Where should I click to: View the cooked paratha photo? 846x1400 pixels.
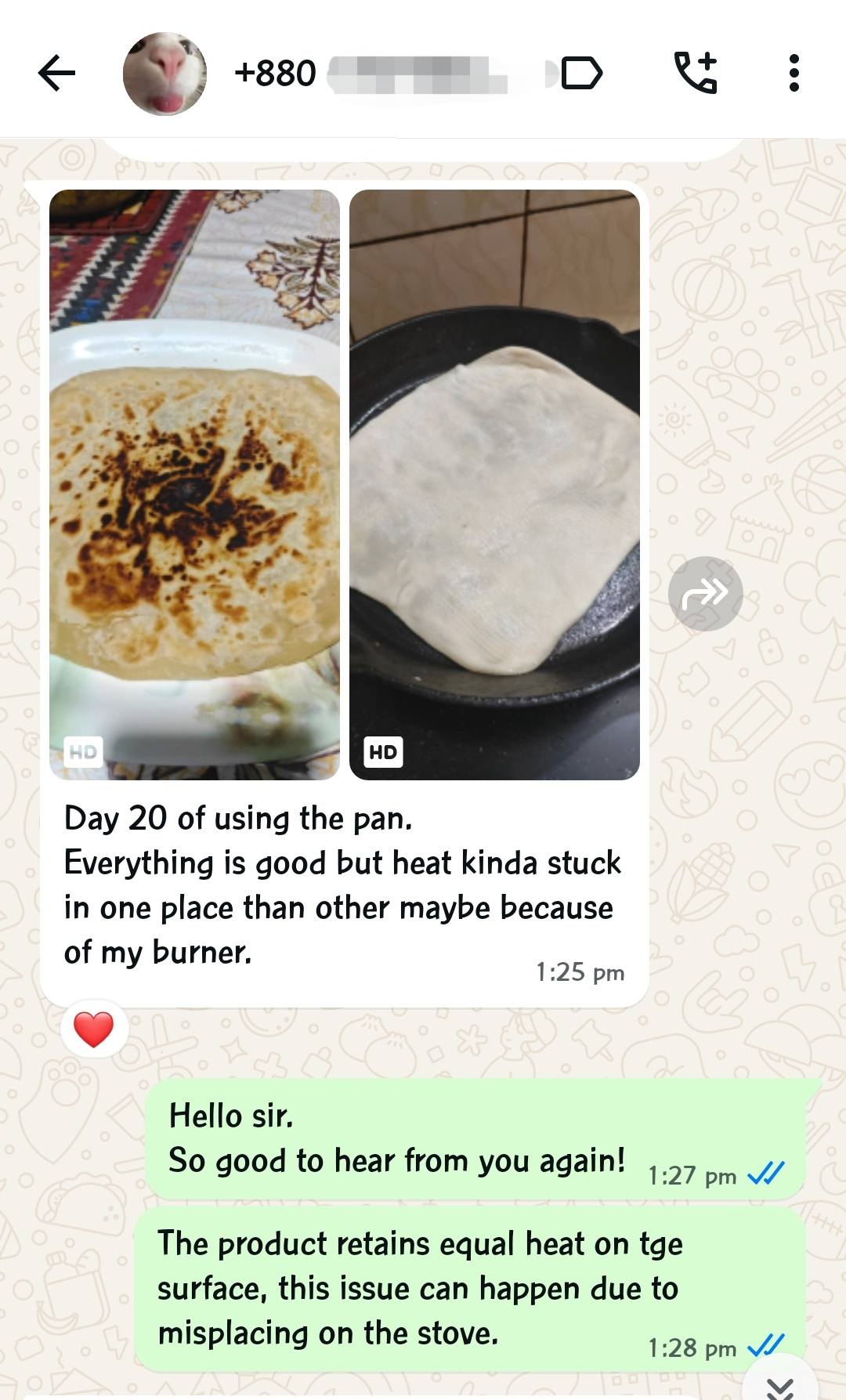click(194, 484)
